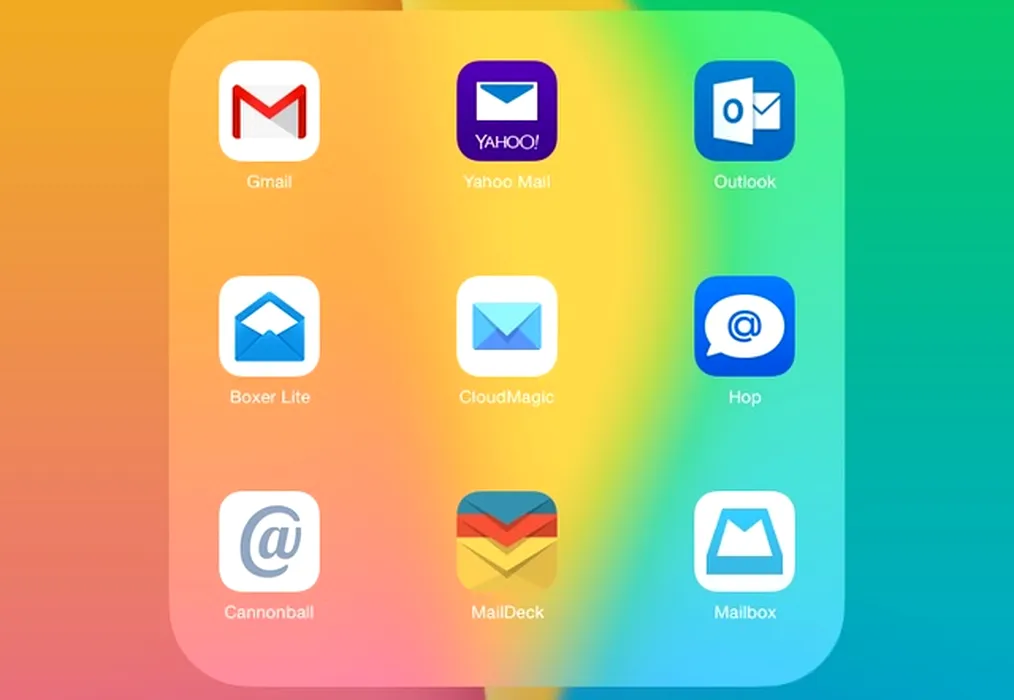Screen dimensions: 1014x700
Task: Launch Boxer Lite
Action: (269, 326)
